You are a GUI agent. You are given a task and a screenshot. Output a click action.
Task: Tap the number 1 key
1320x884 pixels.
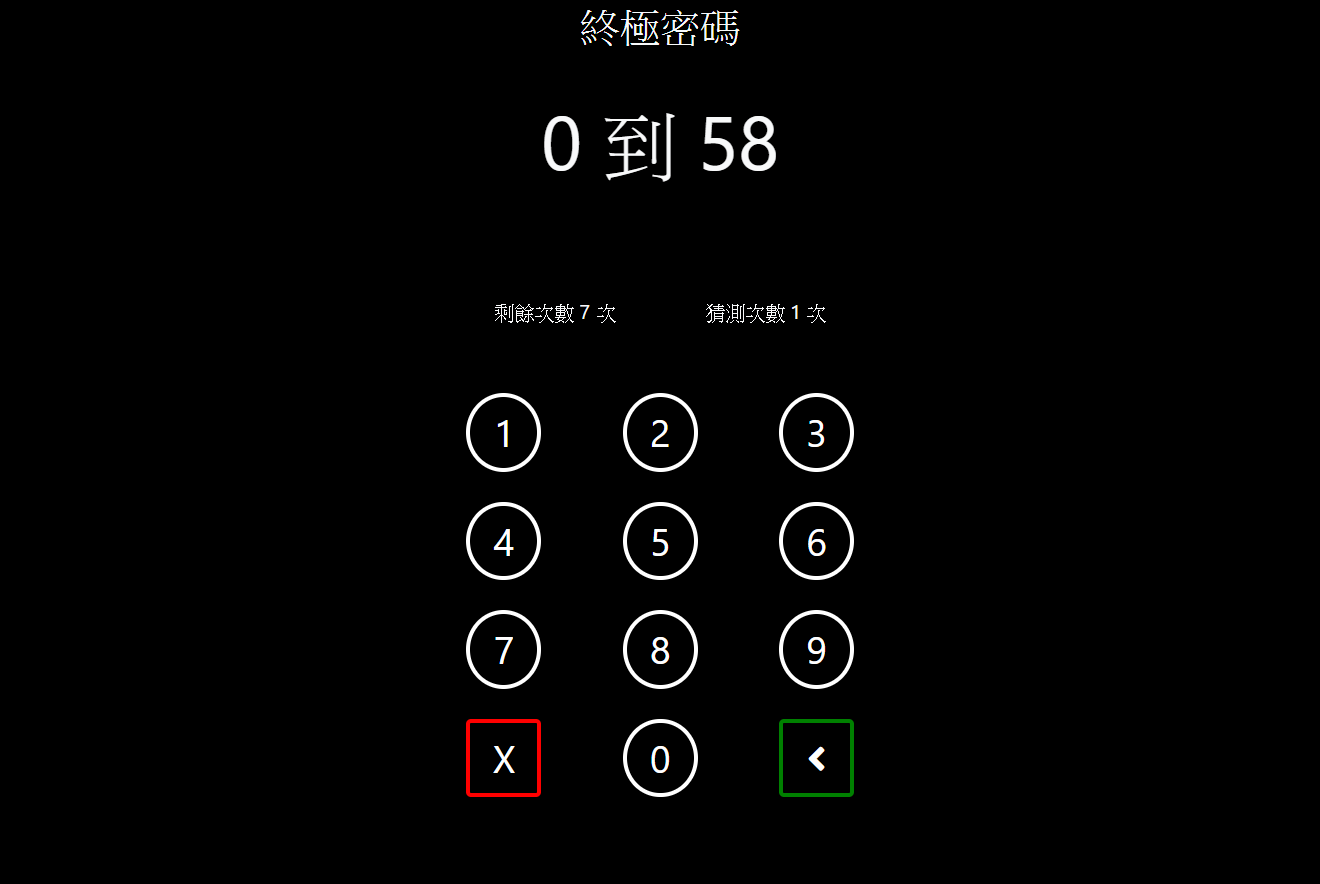coord(503,433)
